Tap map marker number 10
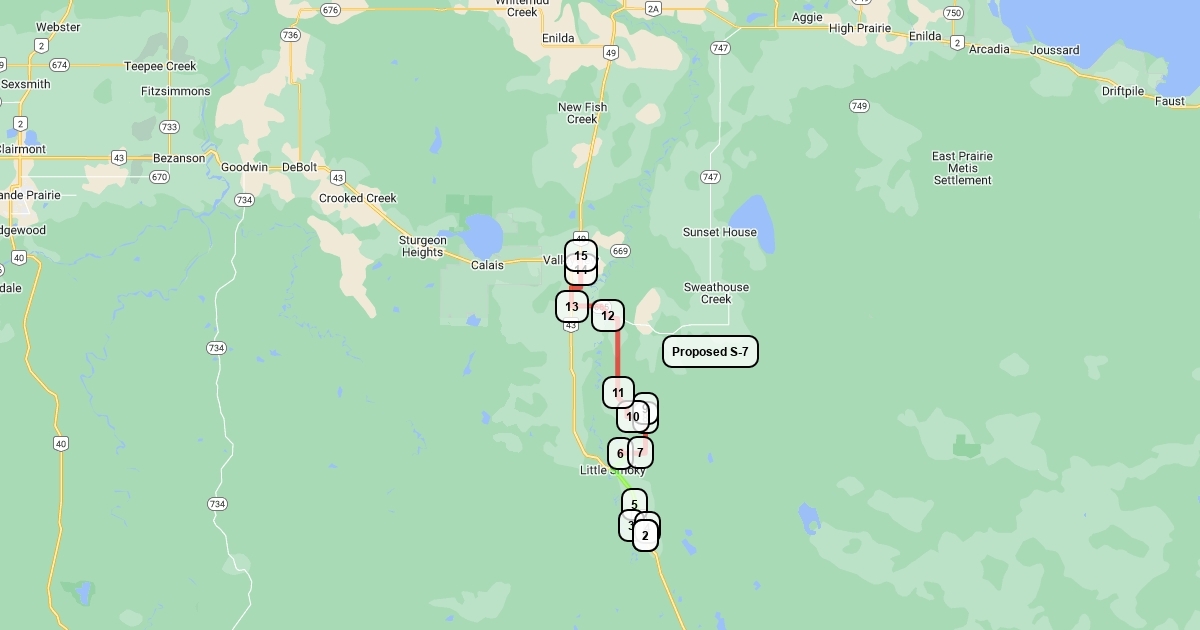 pyautogui.click(x=632, y=417)
